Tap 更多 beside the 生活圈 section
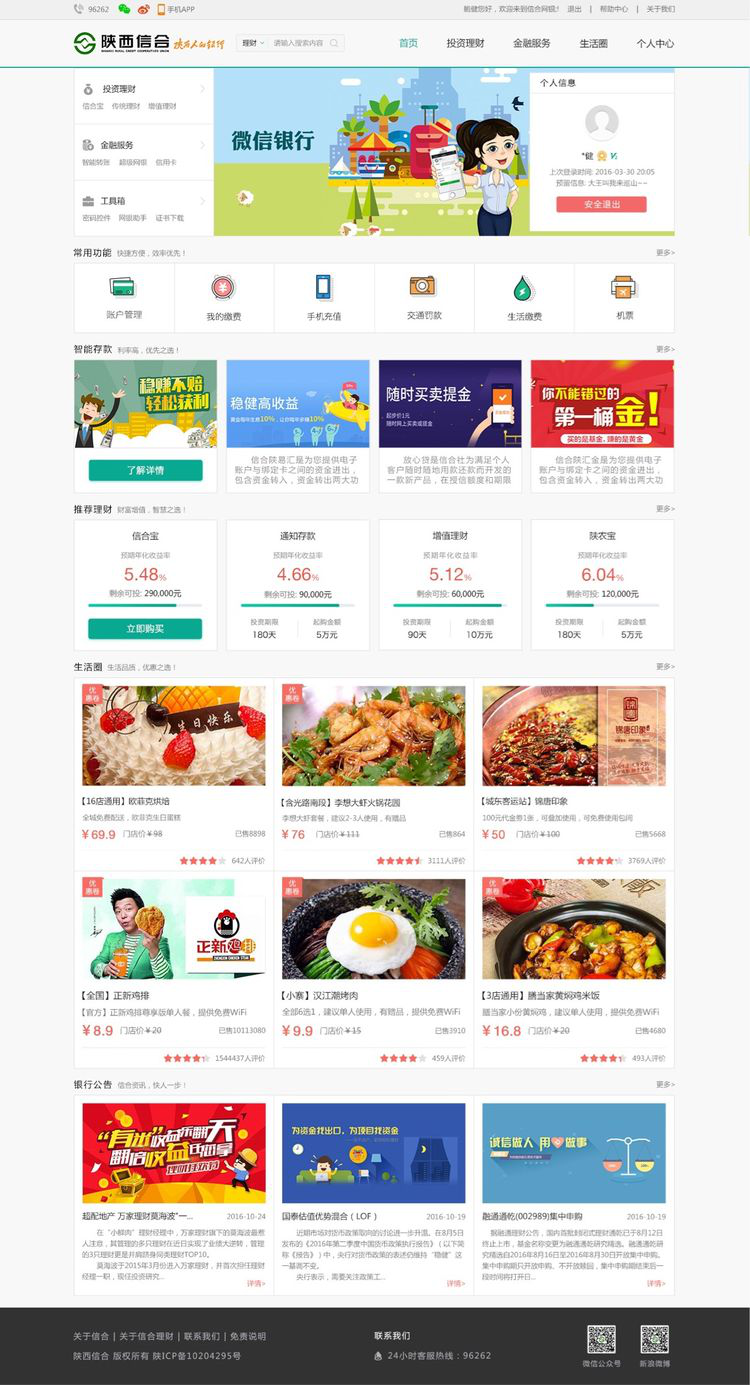The image size is (750, 1385). click(x=665, y=666)
